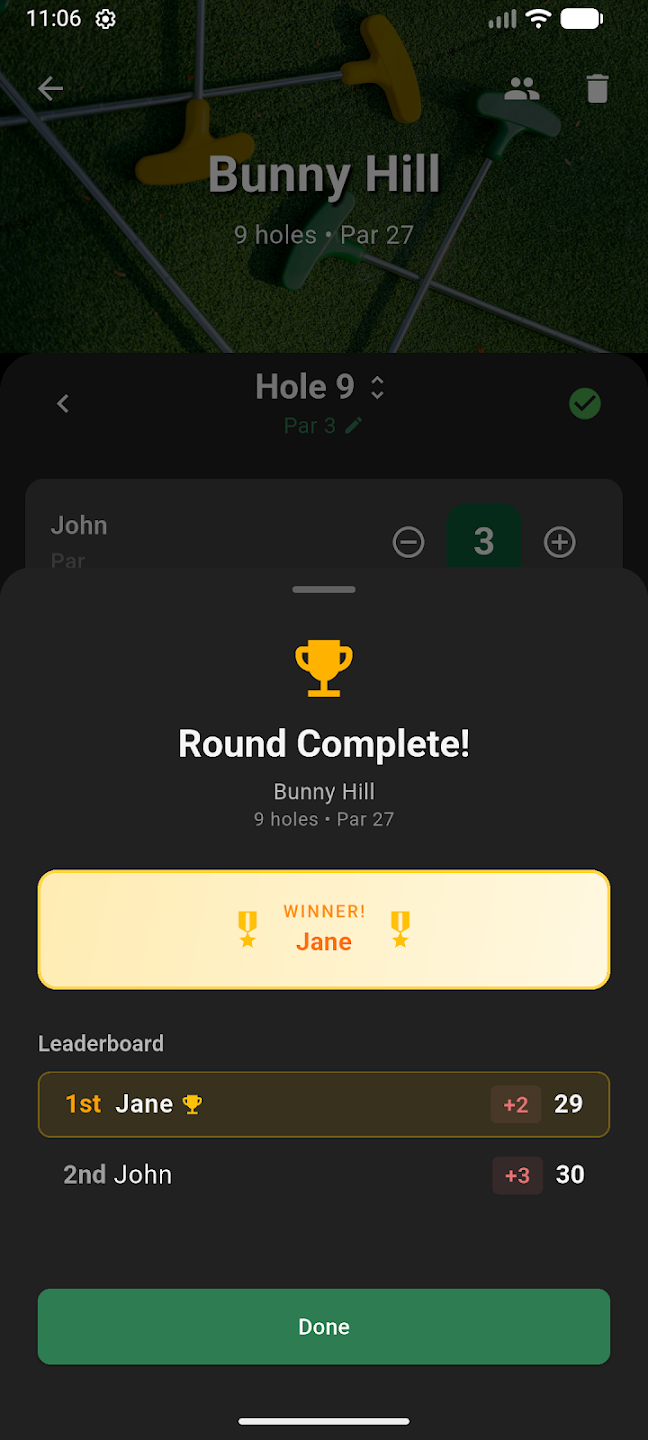Delete the round with trash icon
Screen dimensions: 648x1440
[597, 89]
